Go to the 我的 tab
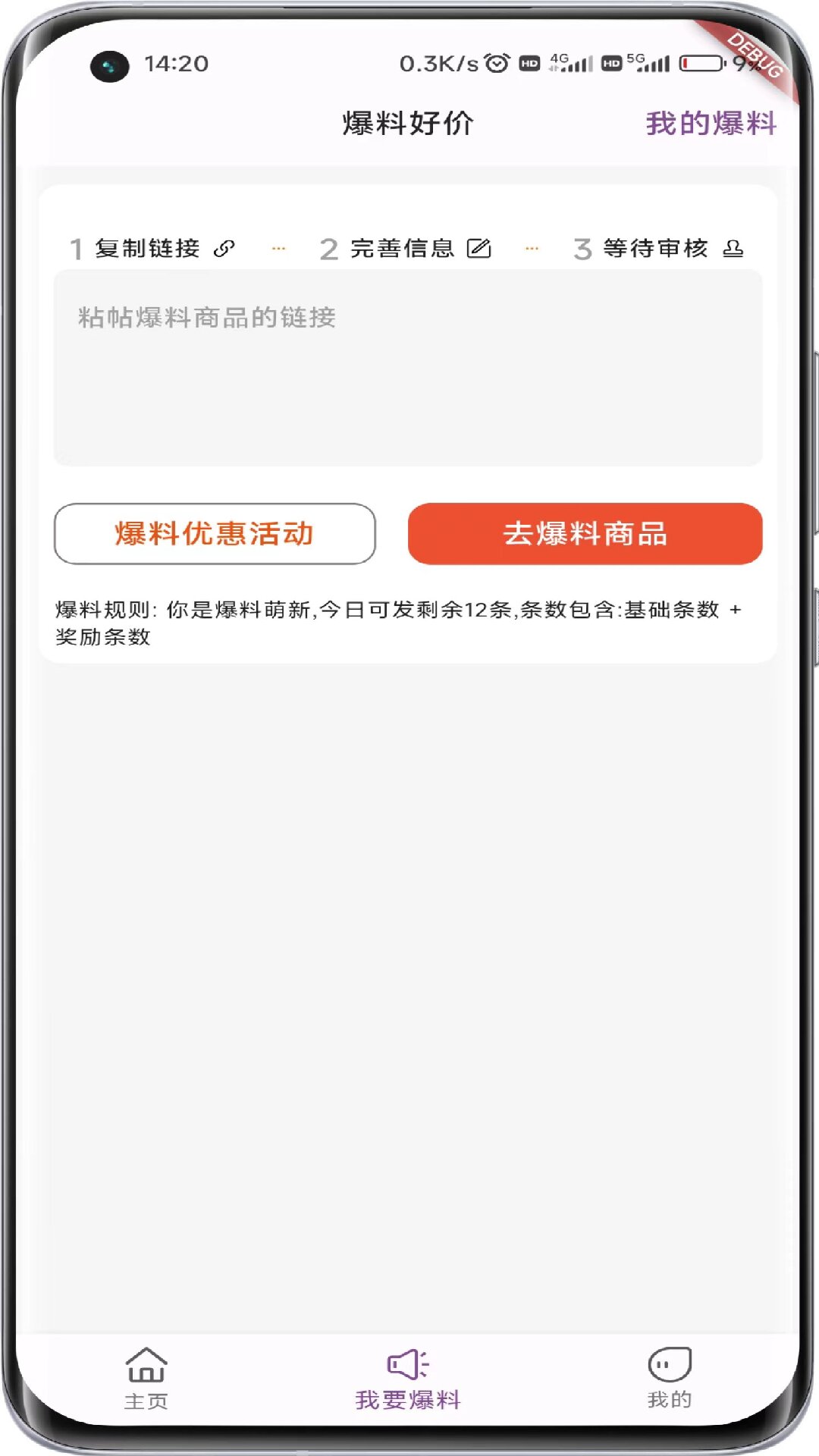 (669, 1379)
